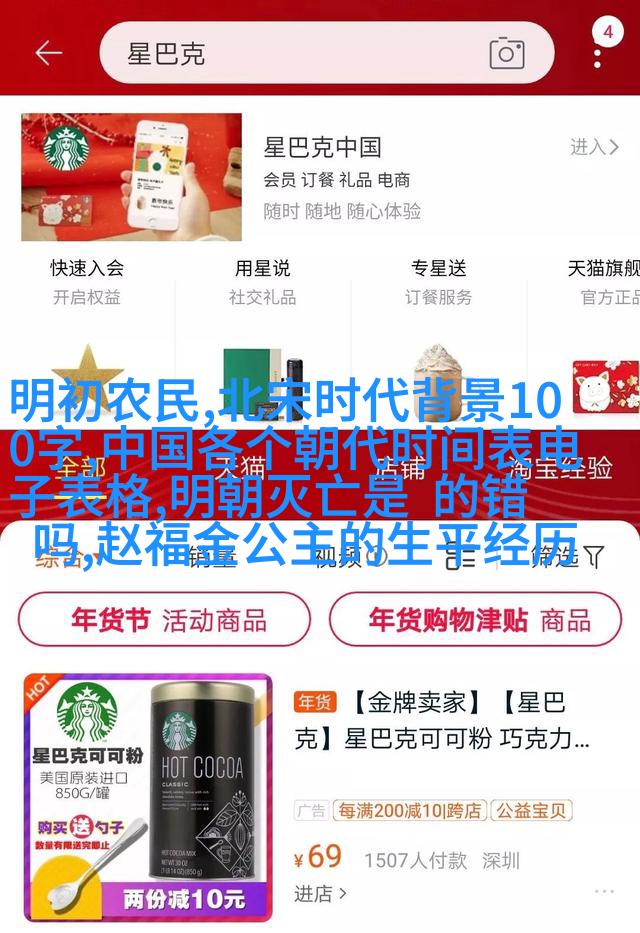The image size is (640, 933).
Task: Go back using the top-left arrow
Action: click(47, 52)
